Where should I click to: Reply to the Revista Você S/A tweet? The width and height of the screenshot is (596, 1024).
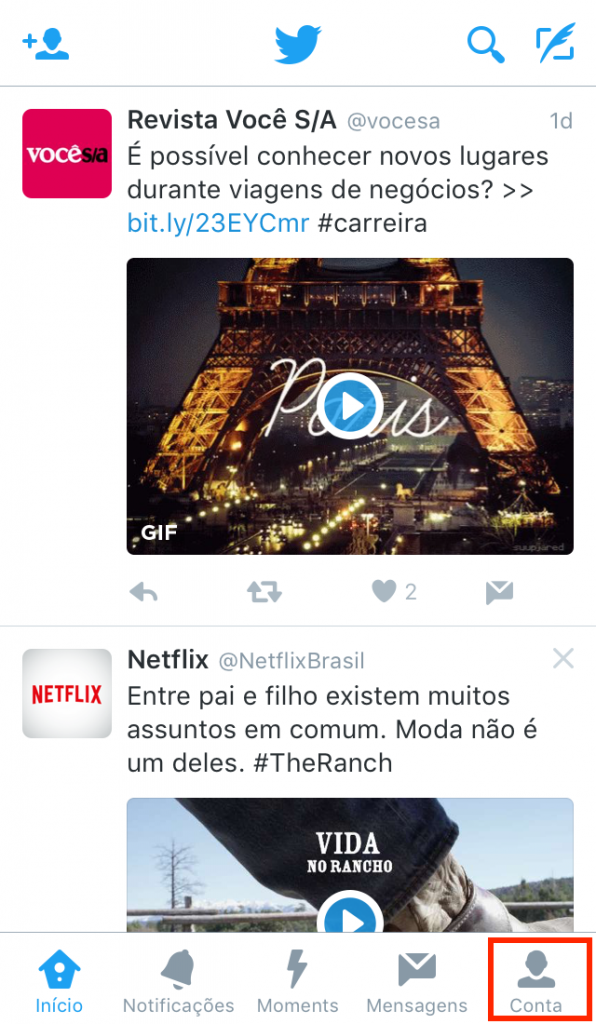click(144, 592)
